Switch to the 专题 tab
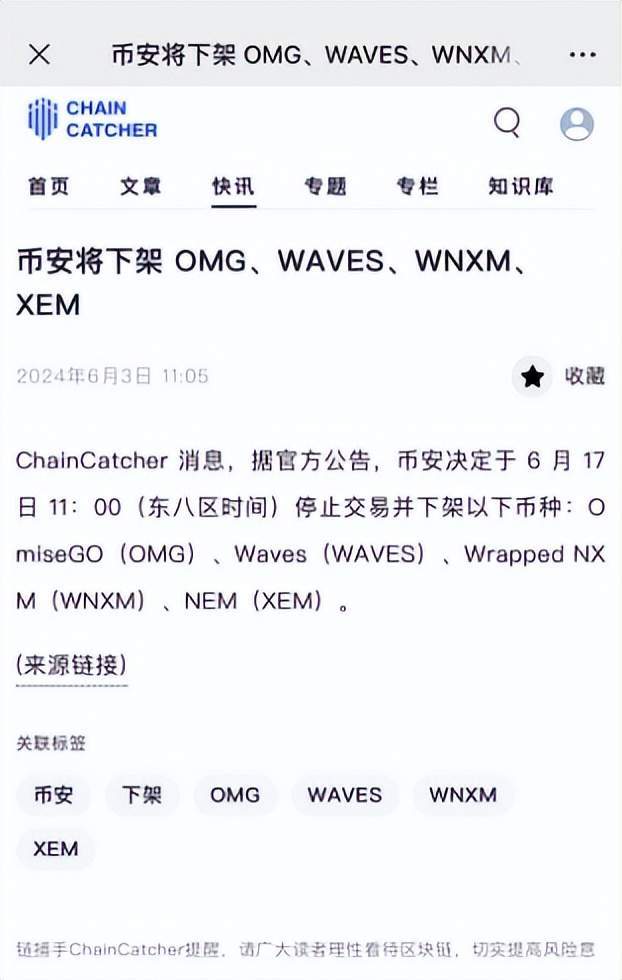This screenshot has height=980, width=622. click(325, 186)
